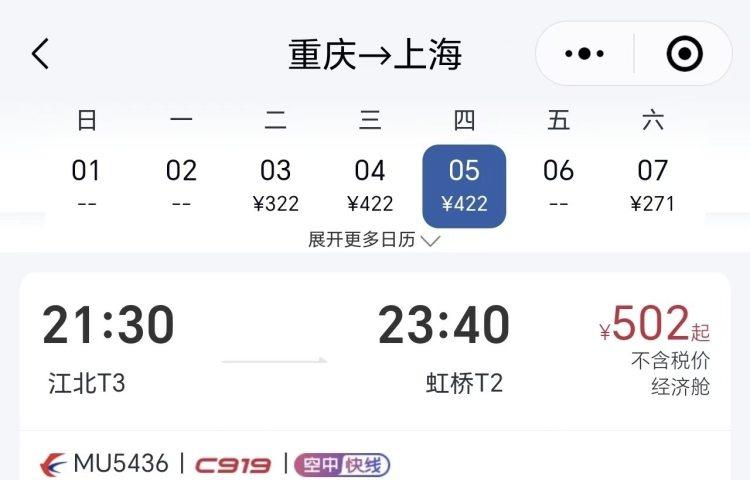
Task: Expand 展开更多日历 calendar
Action: coord(374,240)
